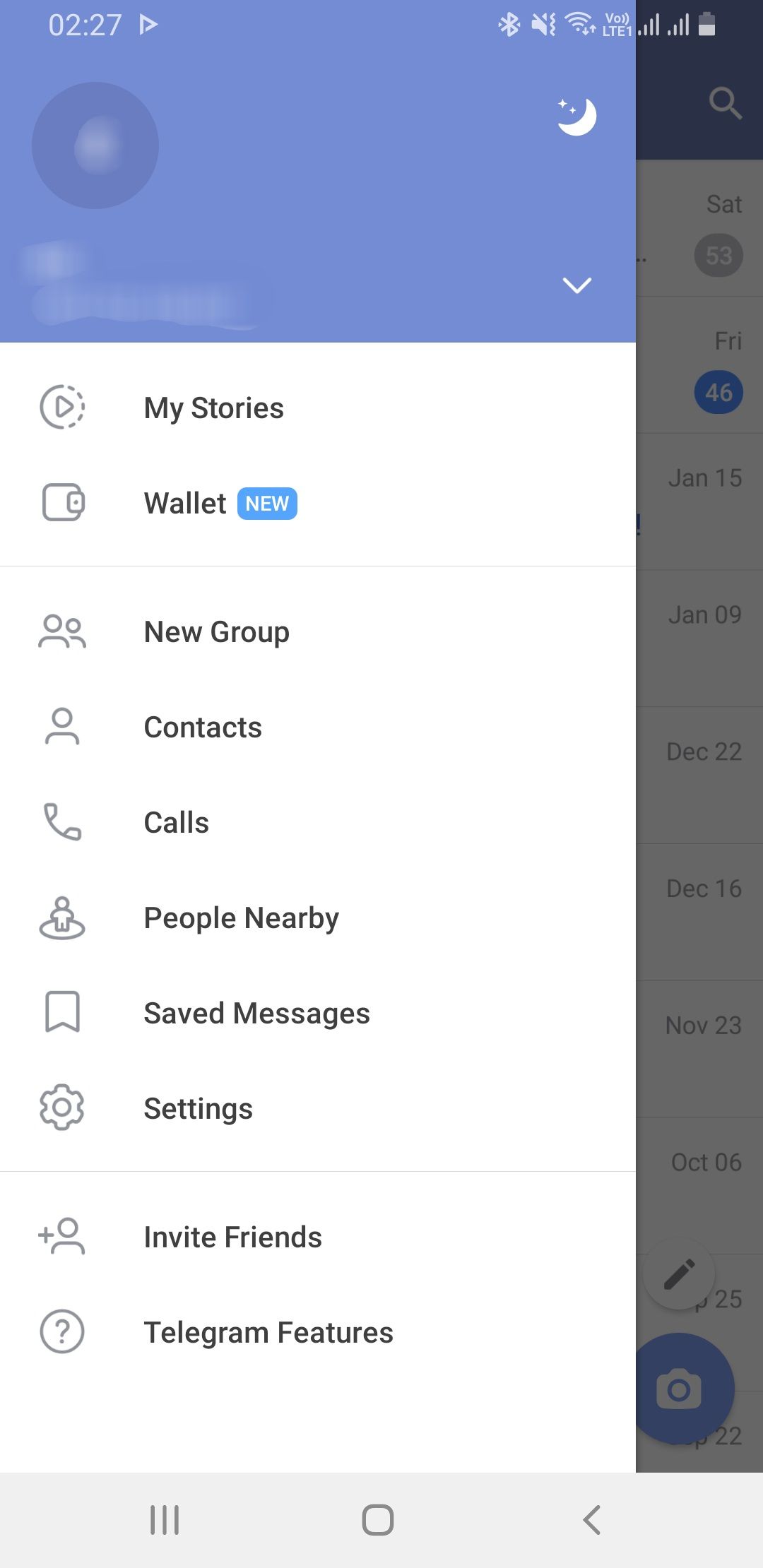Open Saved Messages bookmark icon
The height and width of the screenshot is (1568, 763).
pos(62,1013)
